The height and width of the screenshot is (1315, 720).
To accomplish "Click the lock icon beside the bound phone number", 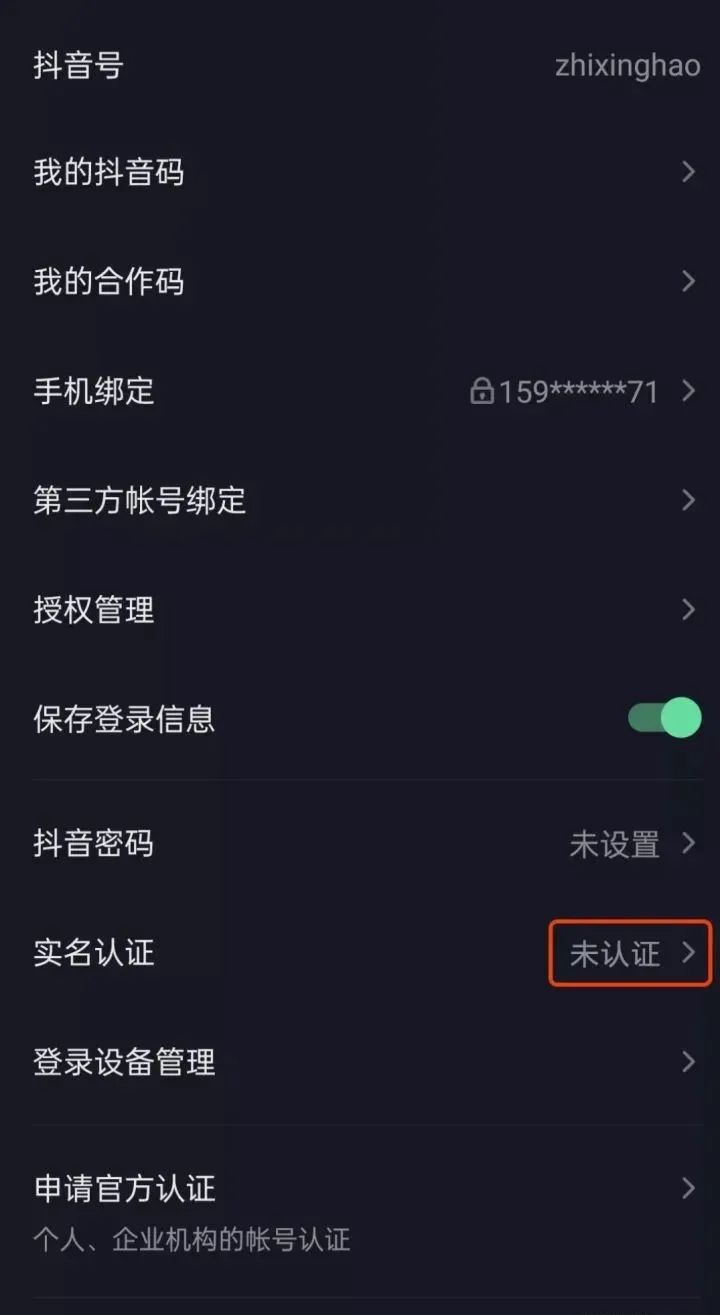I will pos(486,391).
